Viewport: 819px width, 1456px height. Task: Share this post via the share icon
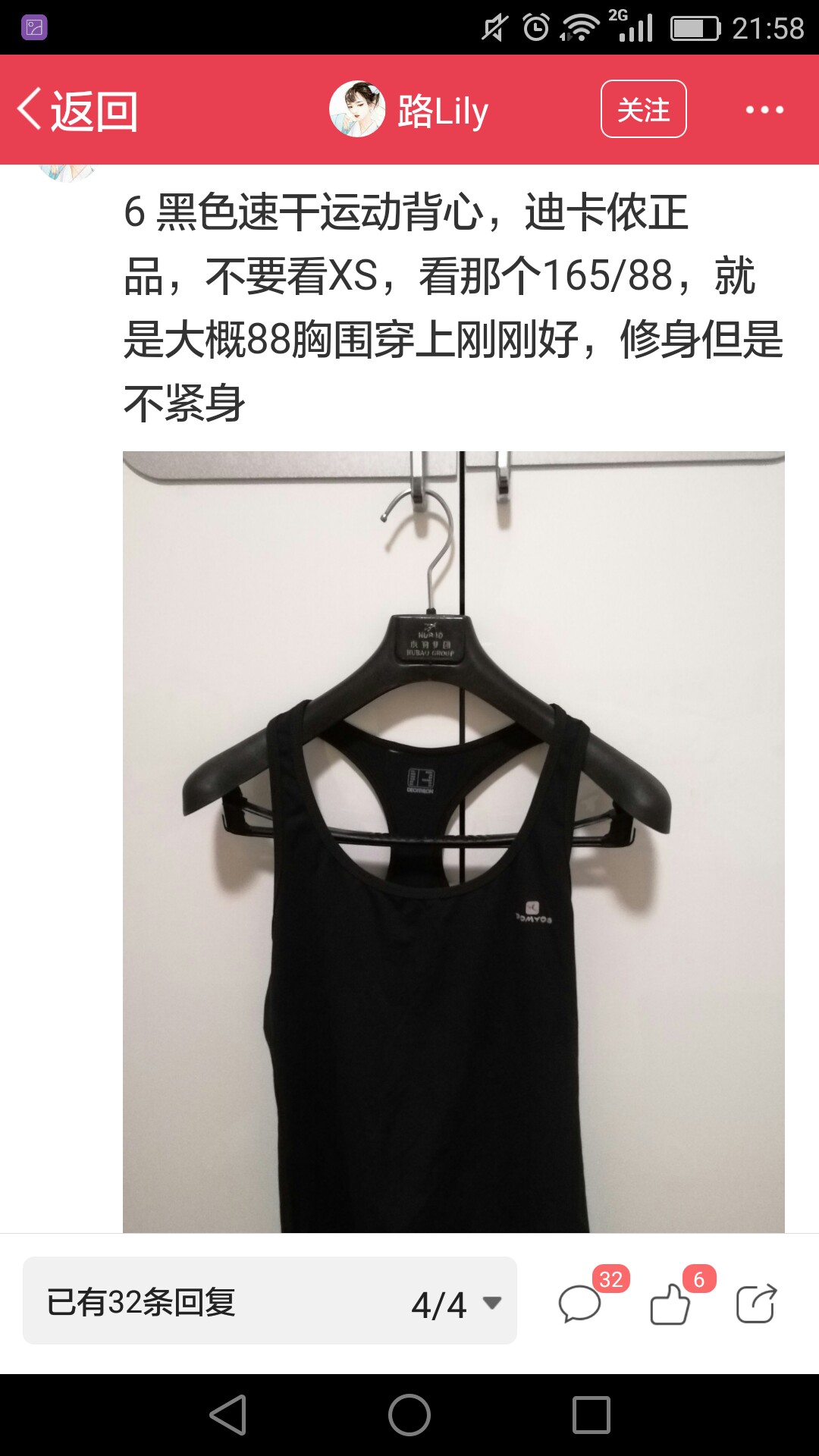[757, 1304]
